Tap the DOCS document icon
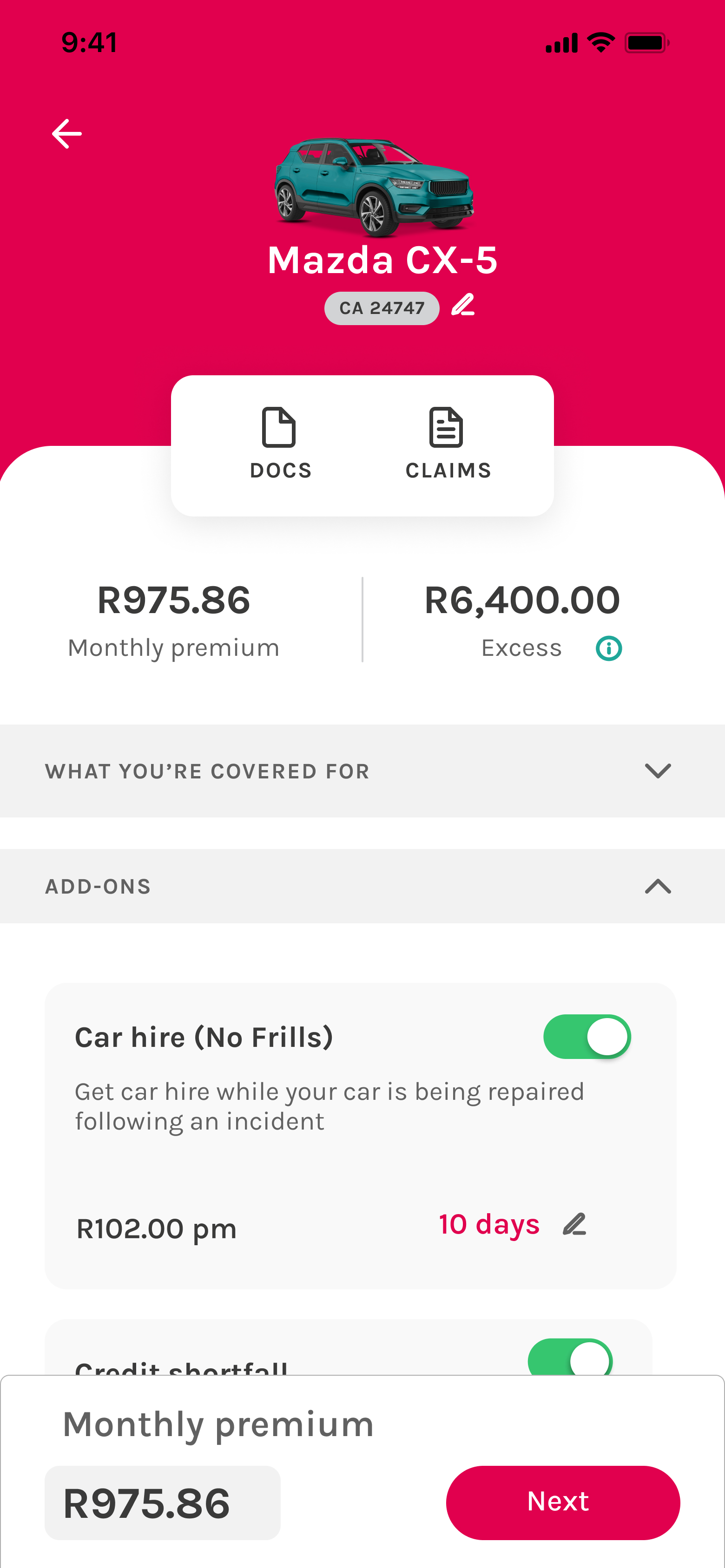 (x=280, y=428)
